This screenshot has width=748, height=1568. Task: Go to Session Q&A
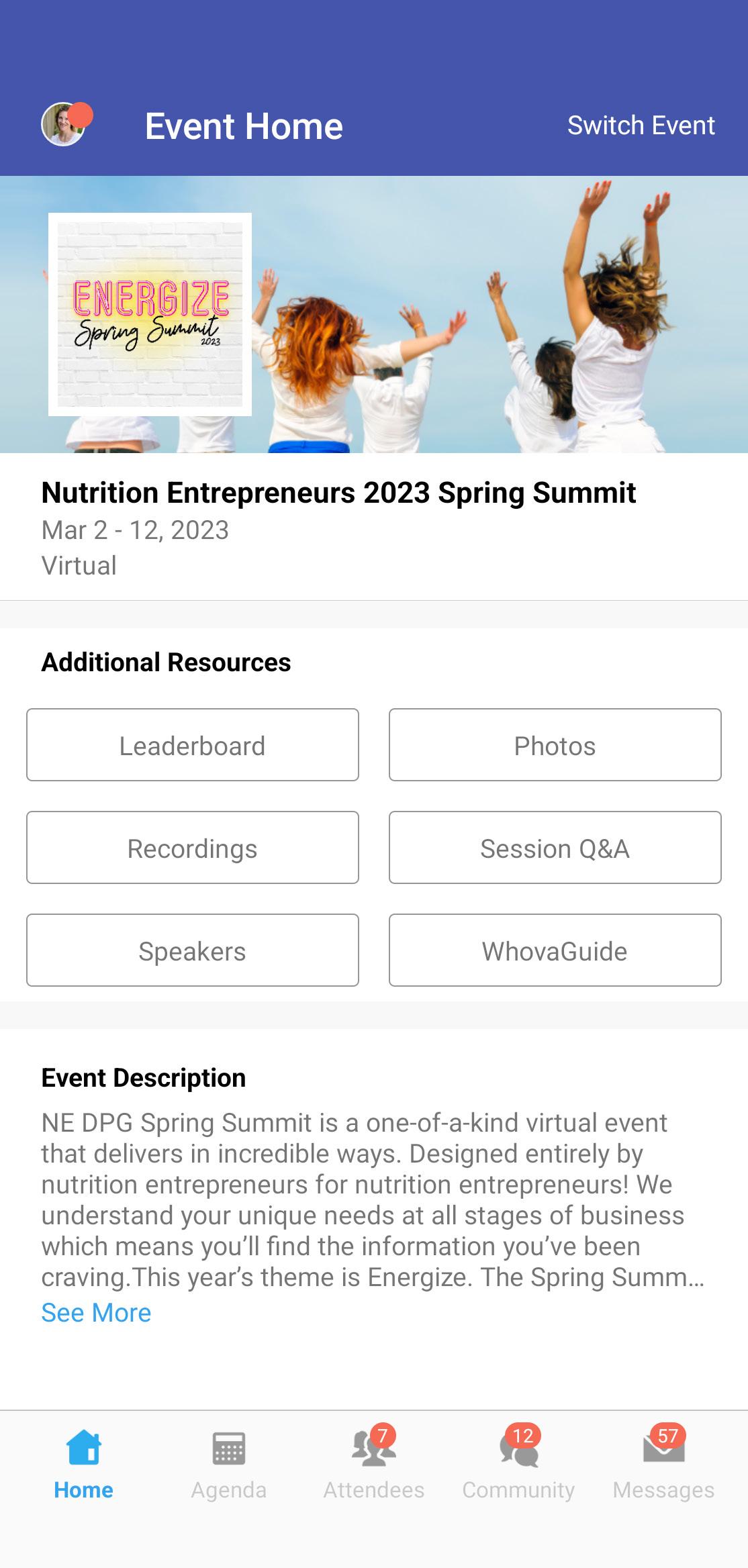pyautogui.click(x=555, y=848)
